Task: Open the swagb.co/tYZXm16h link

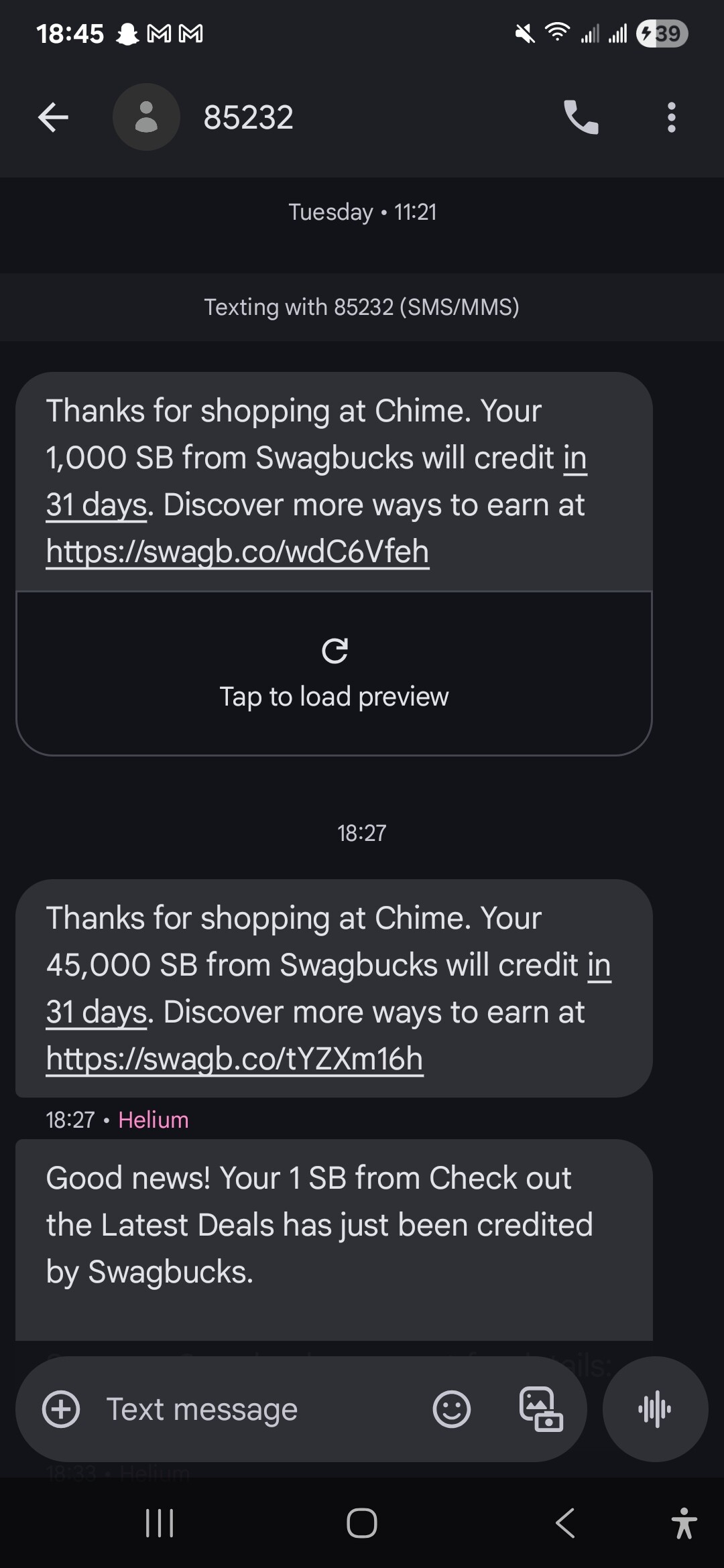Action: pos(235,1059)
